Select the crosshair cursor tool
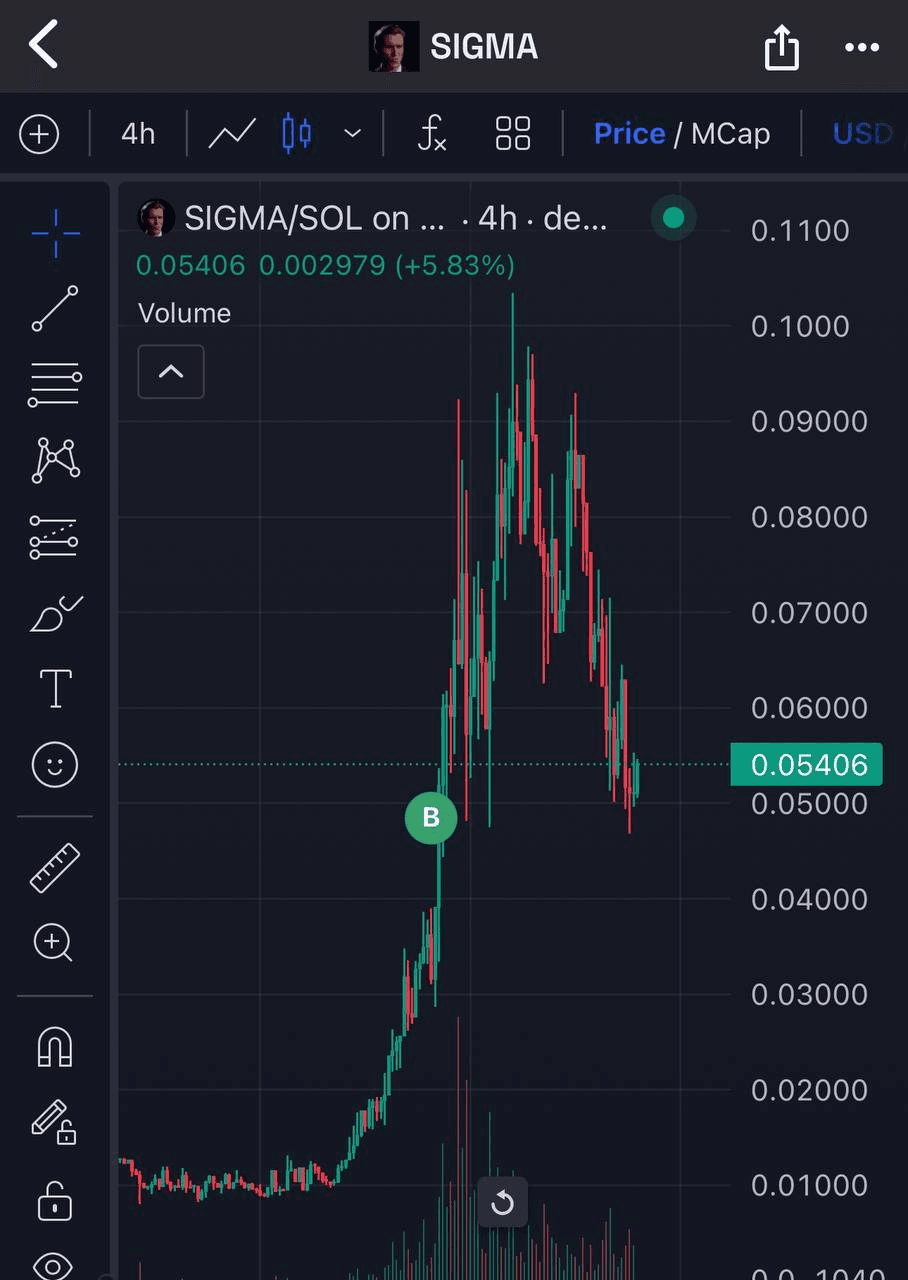This screenshot has width=908, height=1280. coord(55,233)
